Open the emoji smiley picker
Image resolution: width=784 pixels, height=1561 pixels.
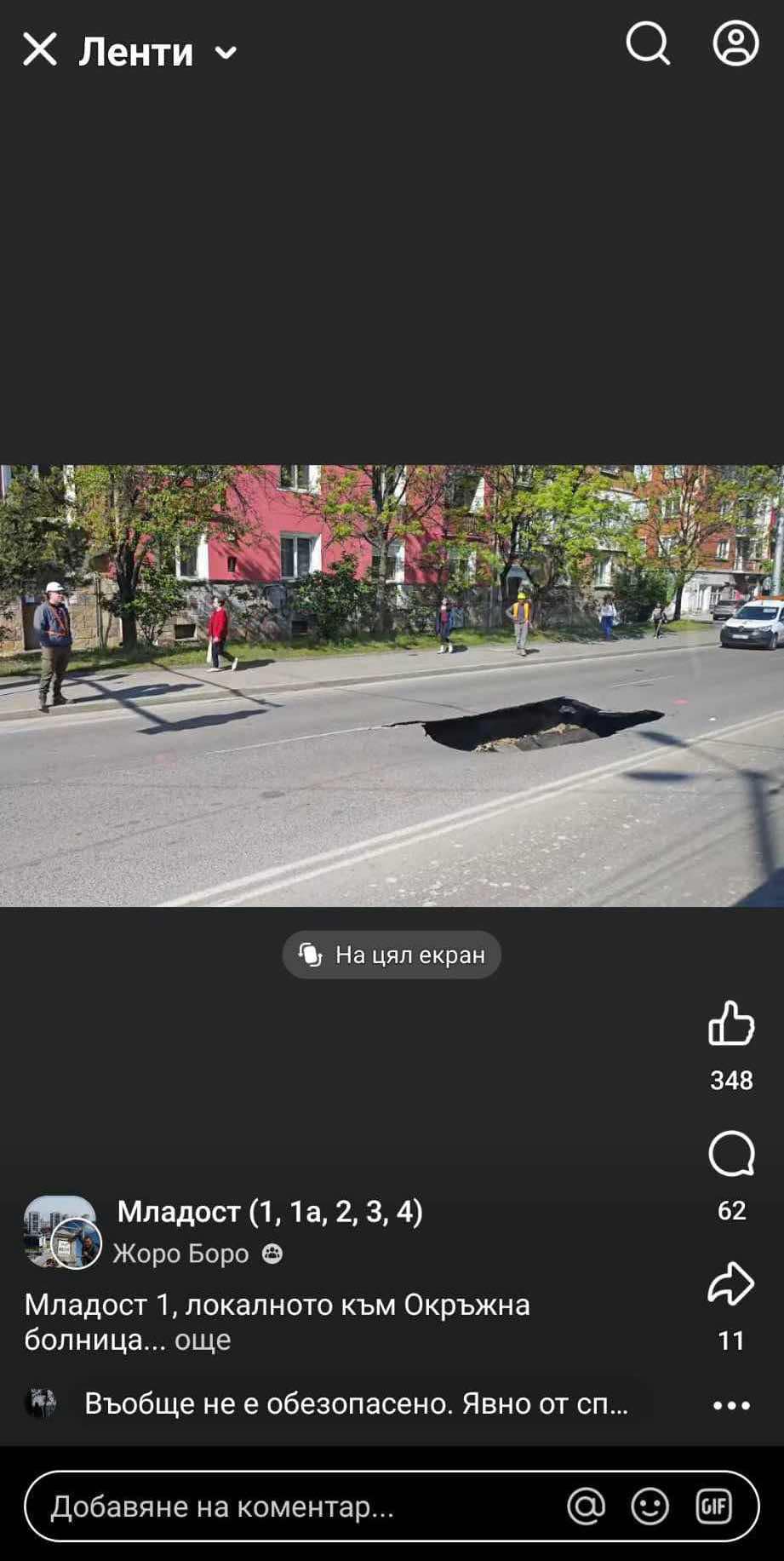coord(650,1506)
